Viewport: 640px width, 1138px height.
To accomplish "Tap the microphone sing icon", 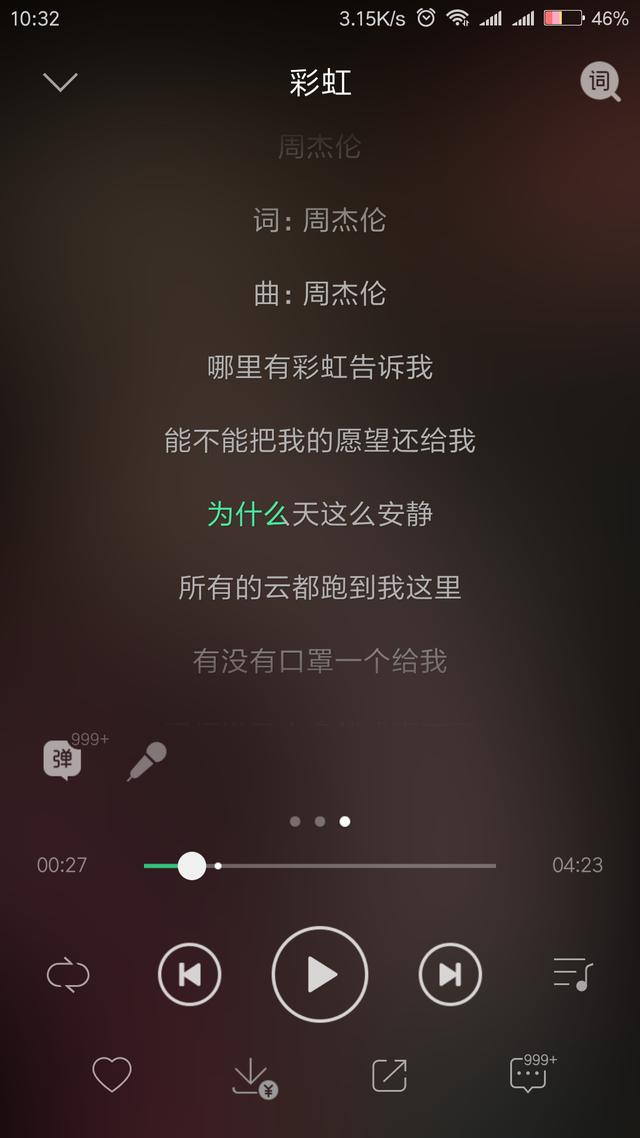I will (x=147, y=762).
